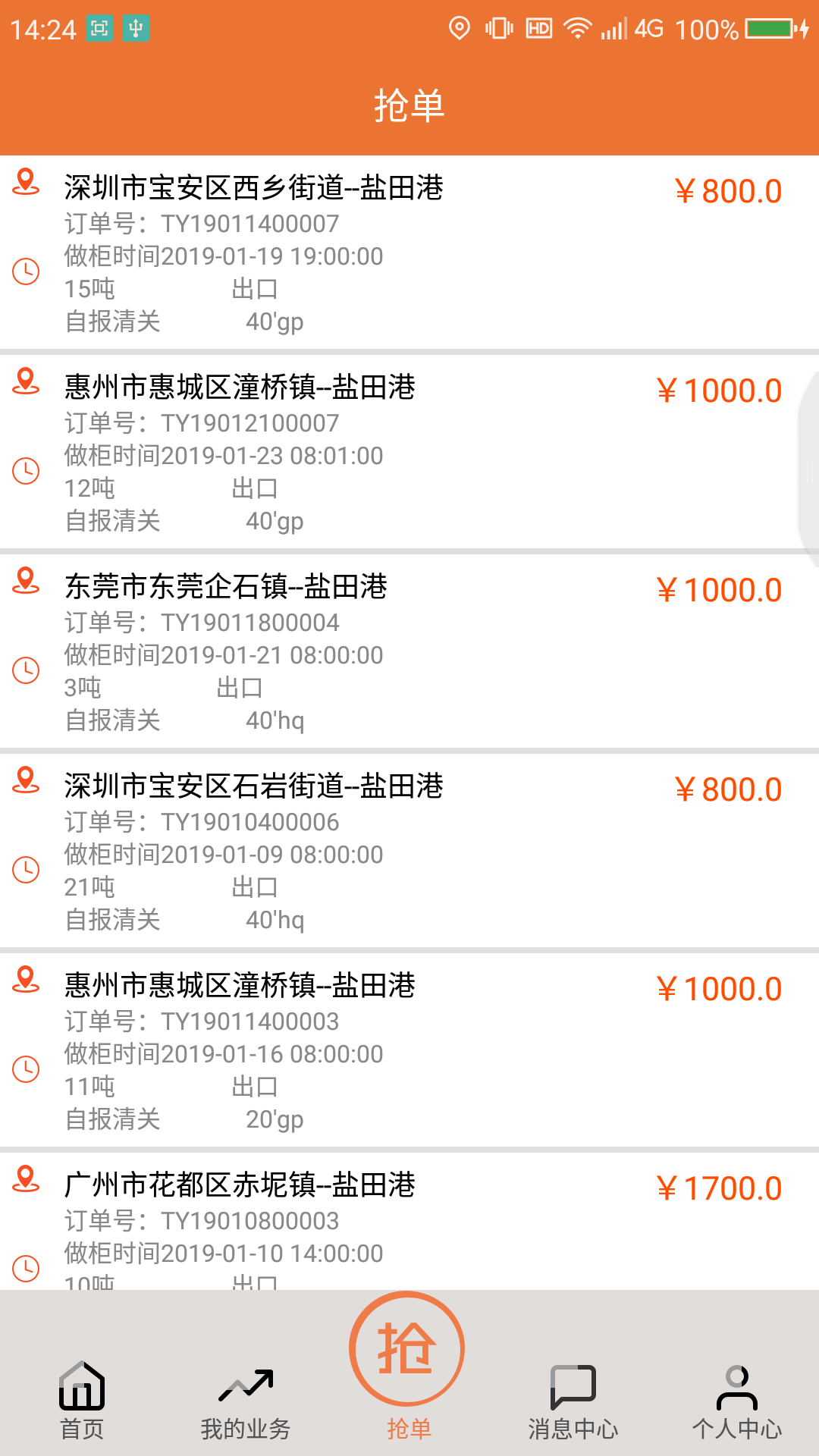Screen dimensions: 819x1456
Task: Tap the clock icon on the 深圳宝安石岩街道 order
Action: click(26, 871)
